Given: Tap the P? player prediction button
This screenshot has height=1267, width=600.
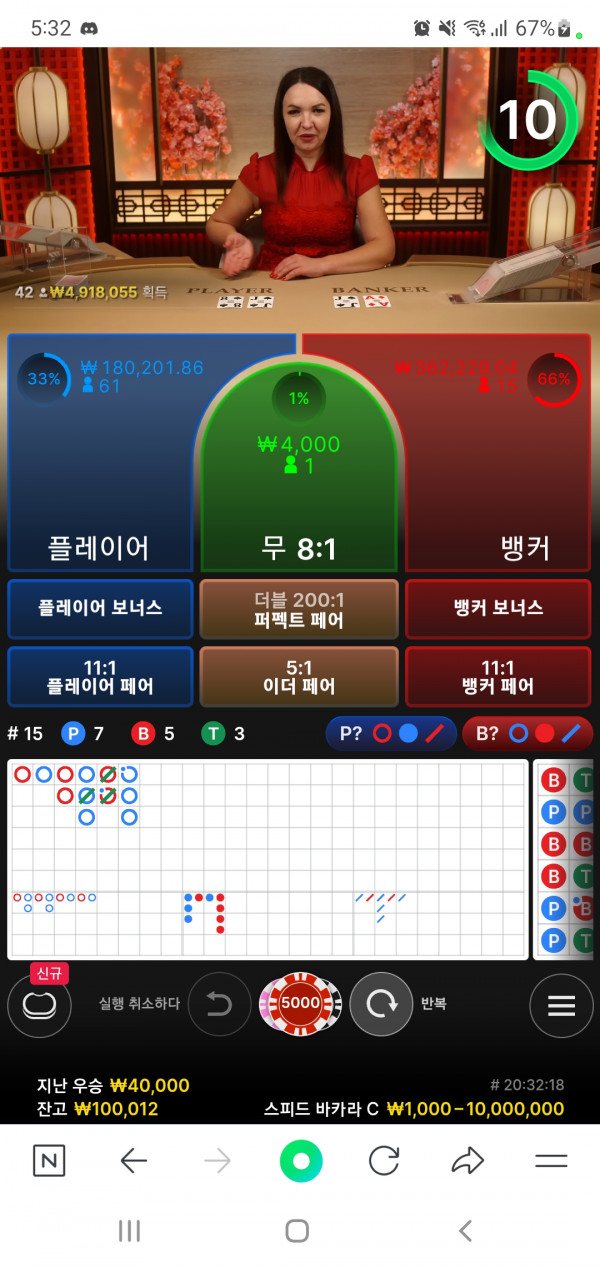Looking at the screenshot, I should (391, 733).
